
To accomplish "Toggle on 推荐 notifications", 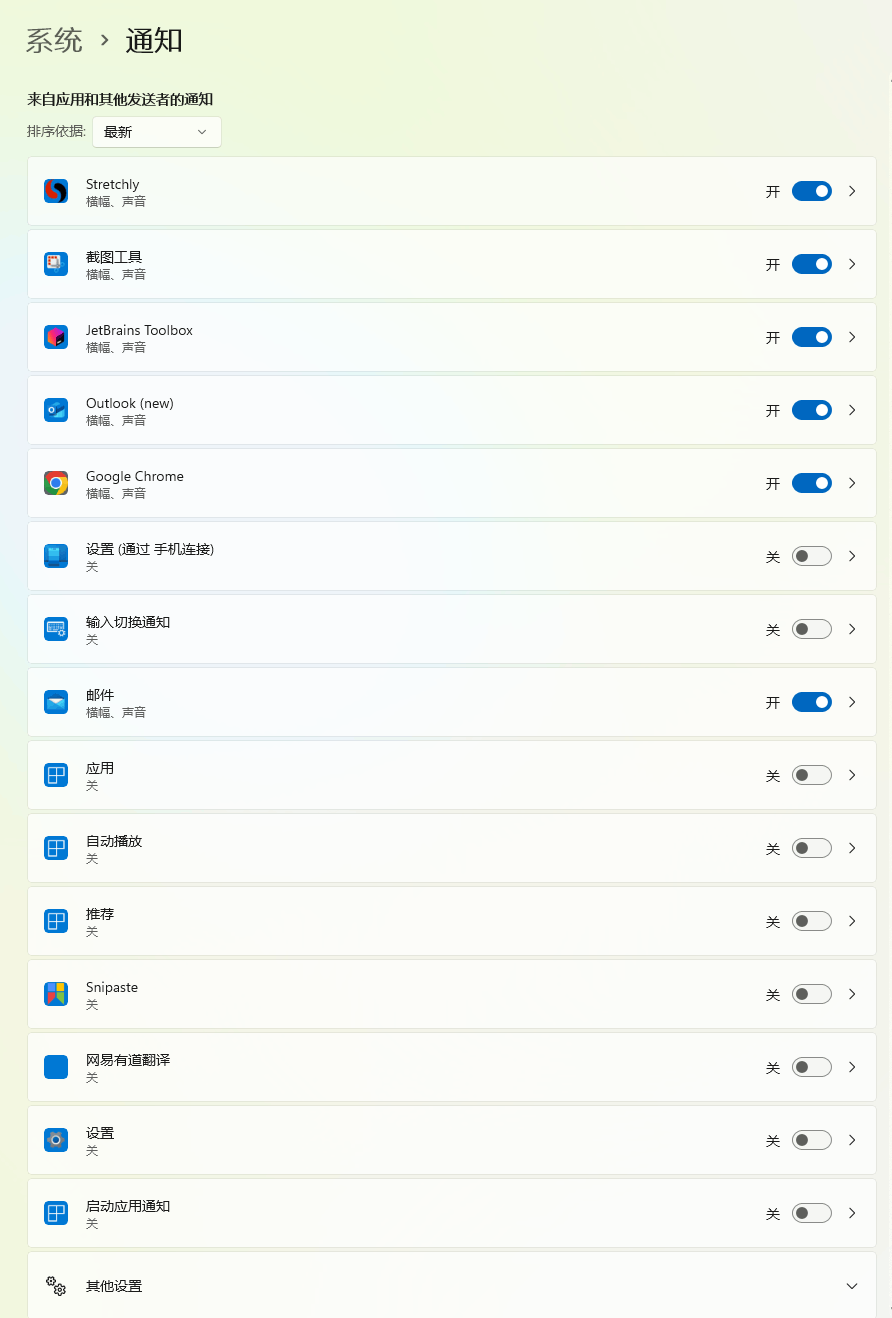I will pos(811,921).
